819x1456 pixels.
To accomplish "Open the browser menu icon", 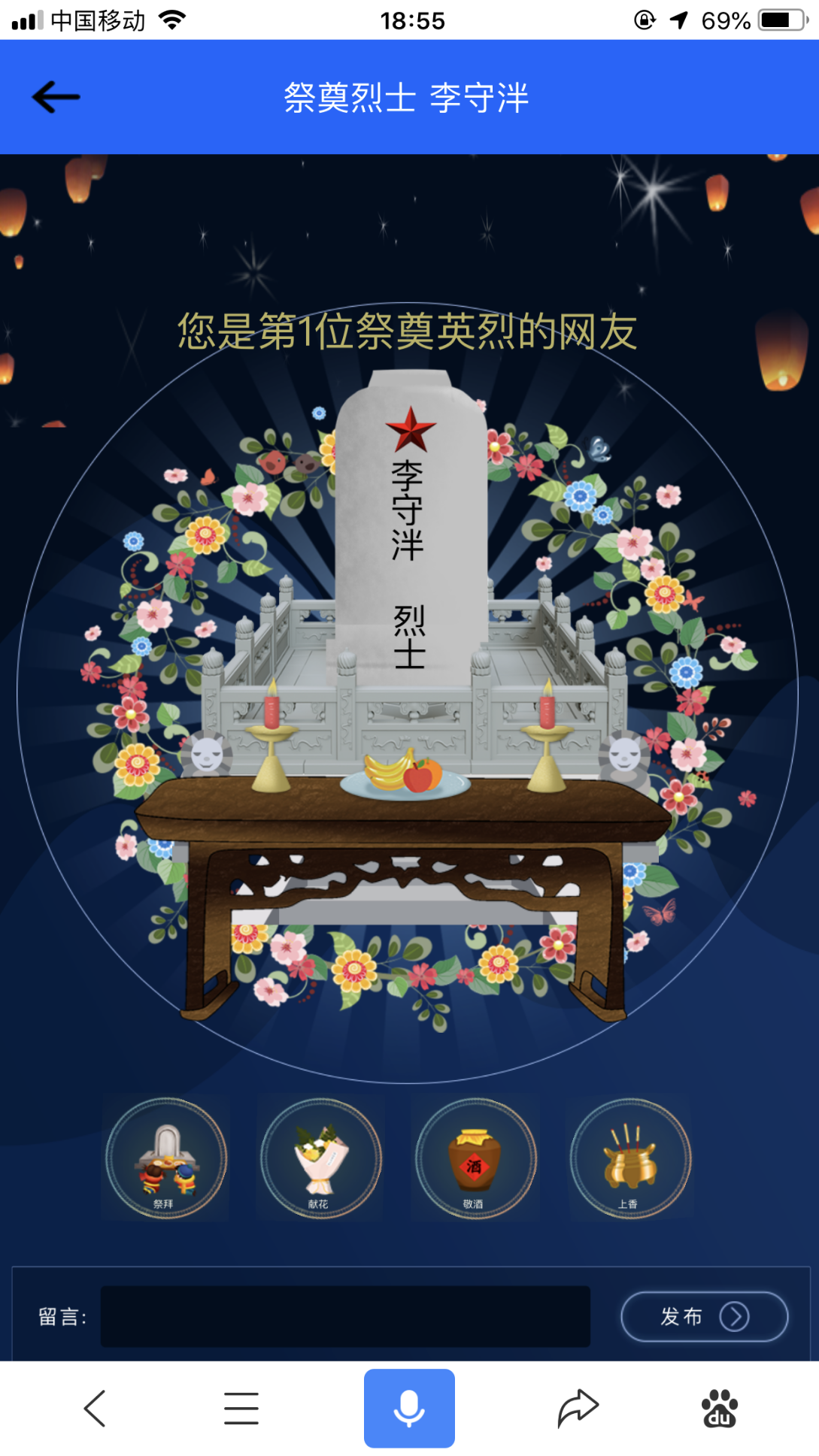I will click(x=241, y=1408).
